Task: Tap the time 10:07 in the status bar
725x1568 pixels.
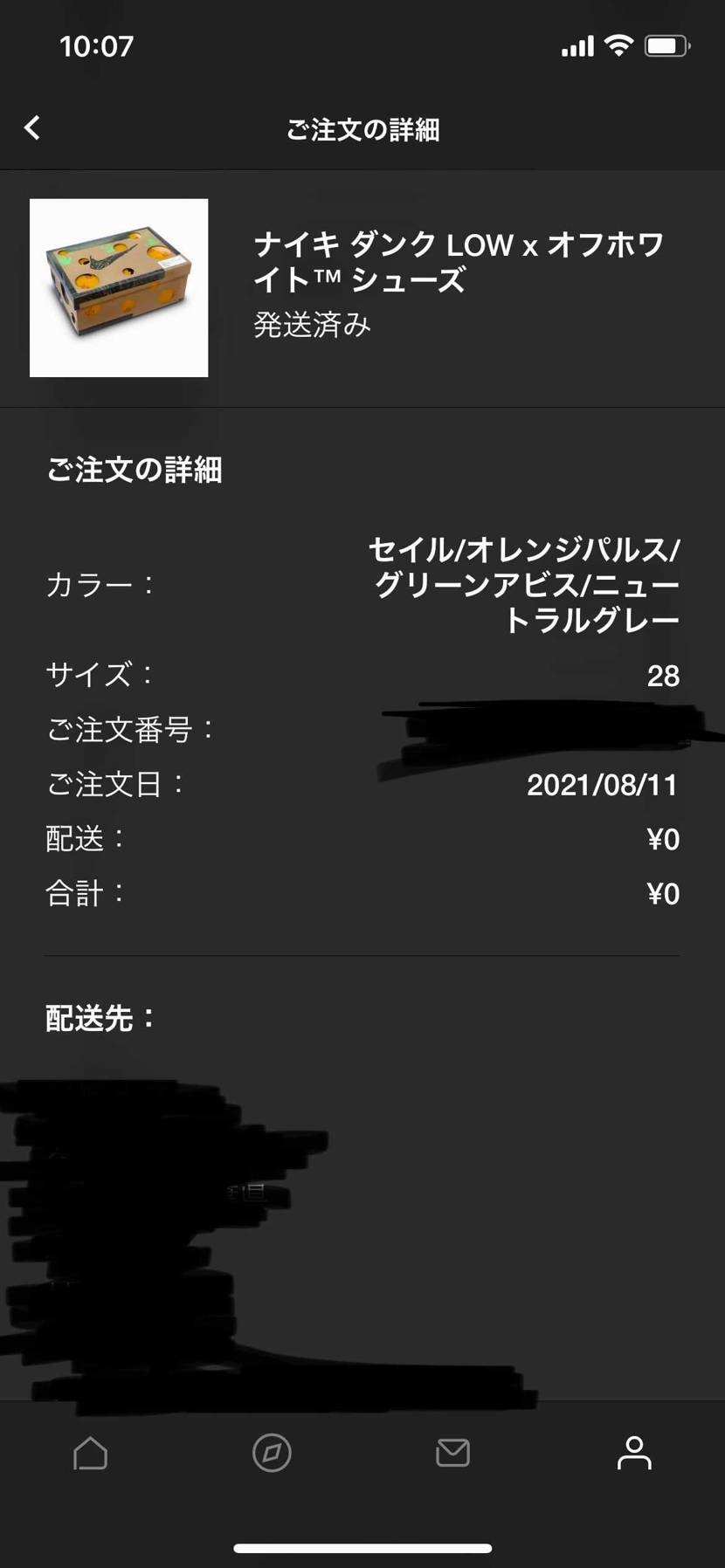Action: click(x=97, y=45)
